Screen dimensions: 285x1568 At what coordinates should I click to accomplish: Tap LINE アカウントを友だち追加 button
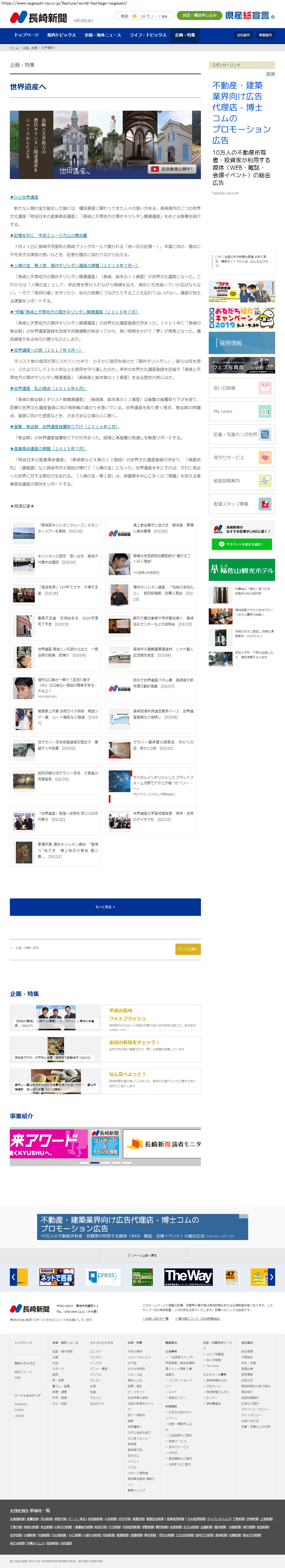coord(242,544)
